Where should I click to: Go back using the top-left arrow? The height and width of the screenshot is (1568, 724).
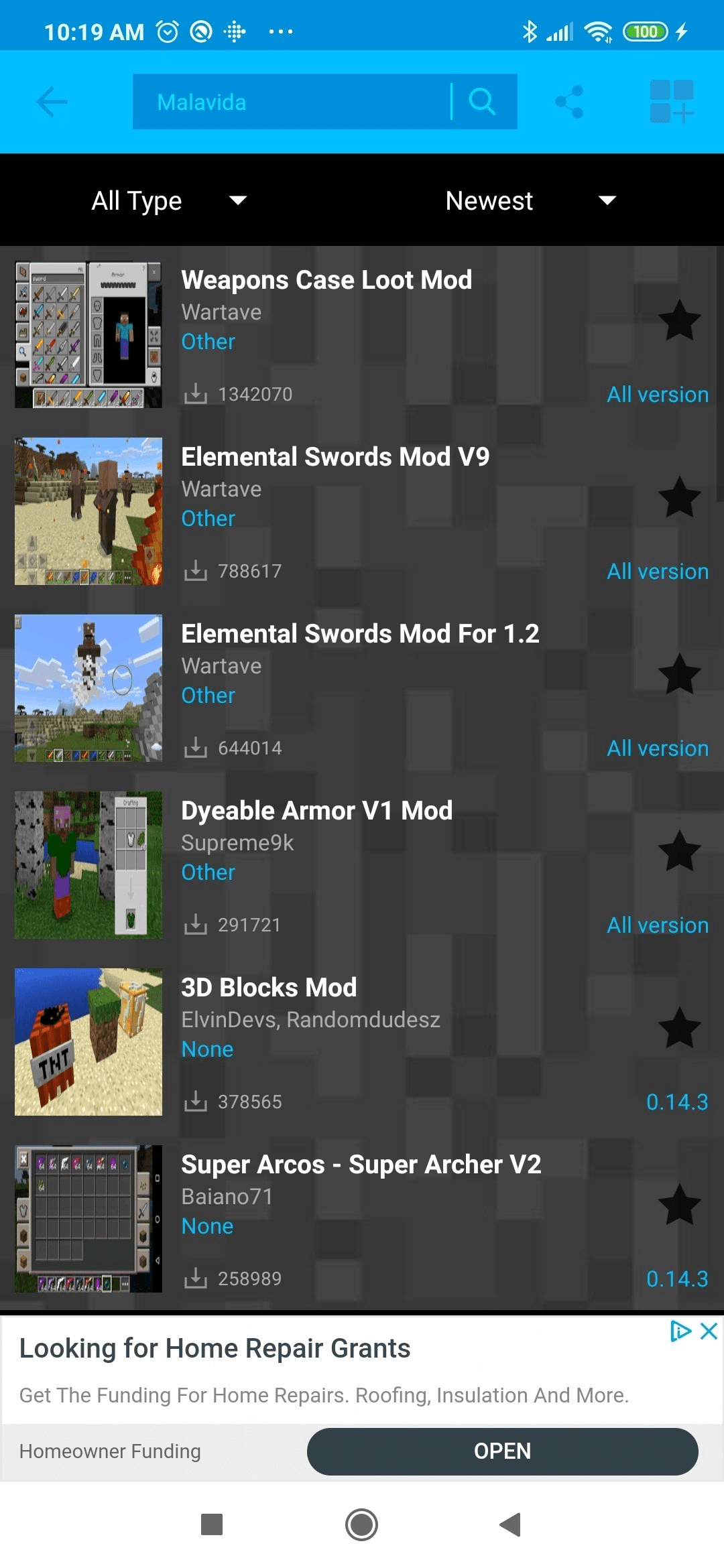pyautogui.click(x=52, y=102)
